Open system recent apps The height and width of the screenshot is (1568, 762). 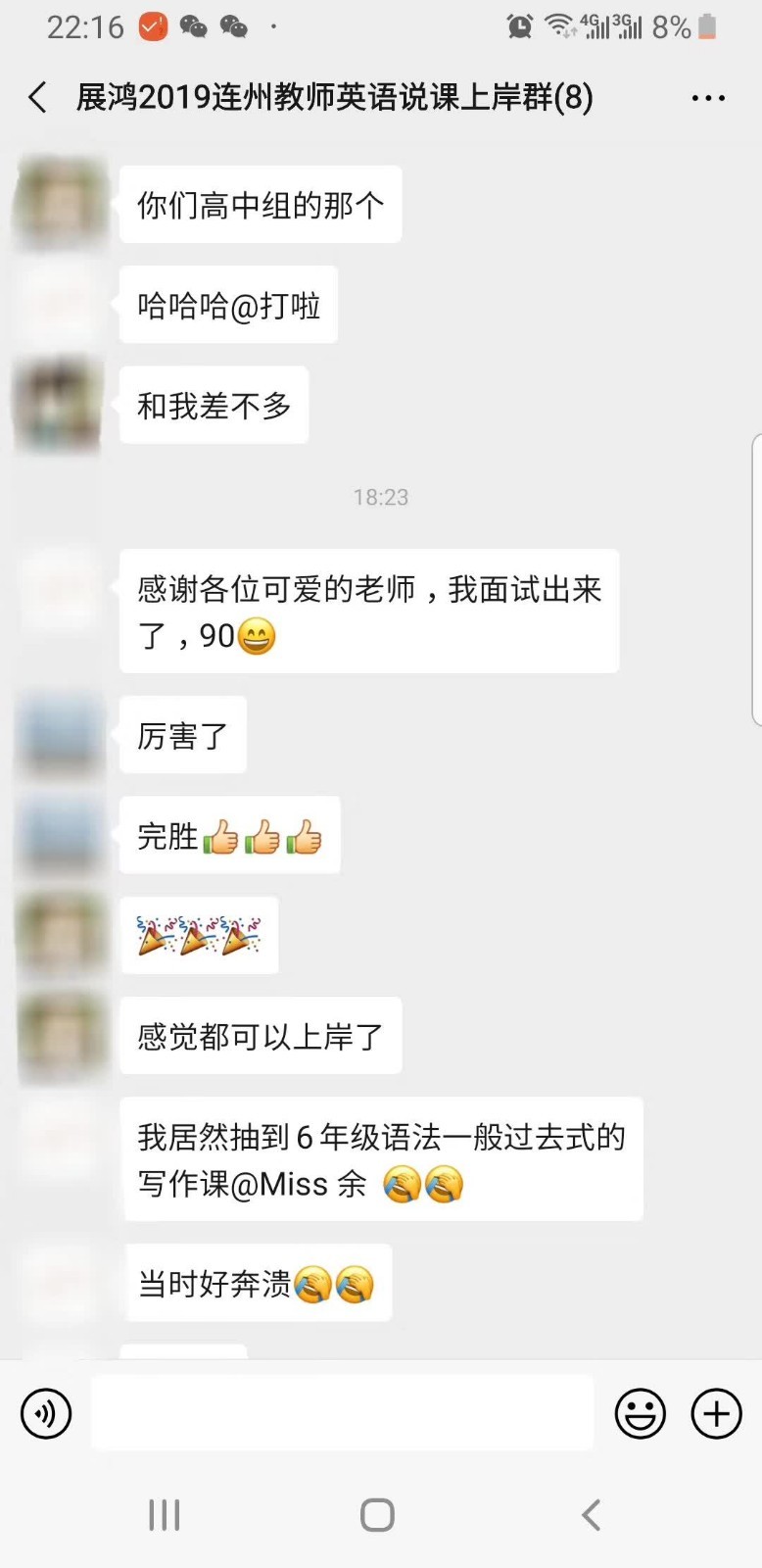click(x=164, y=1515)
